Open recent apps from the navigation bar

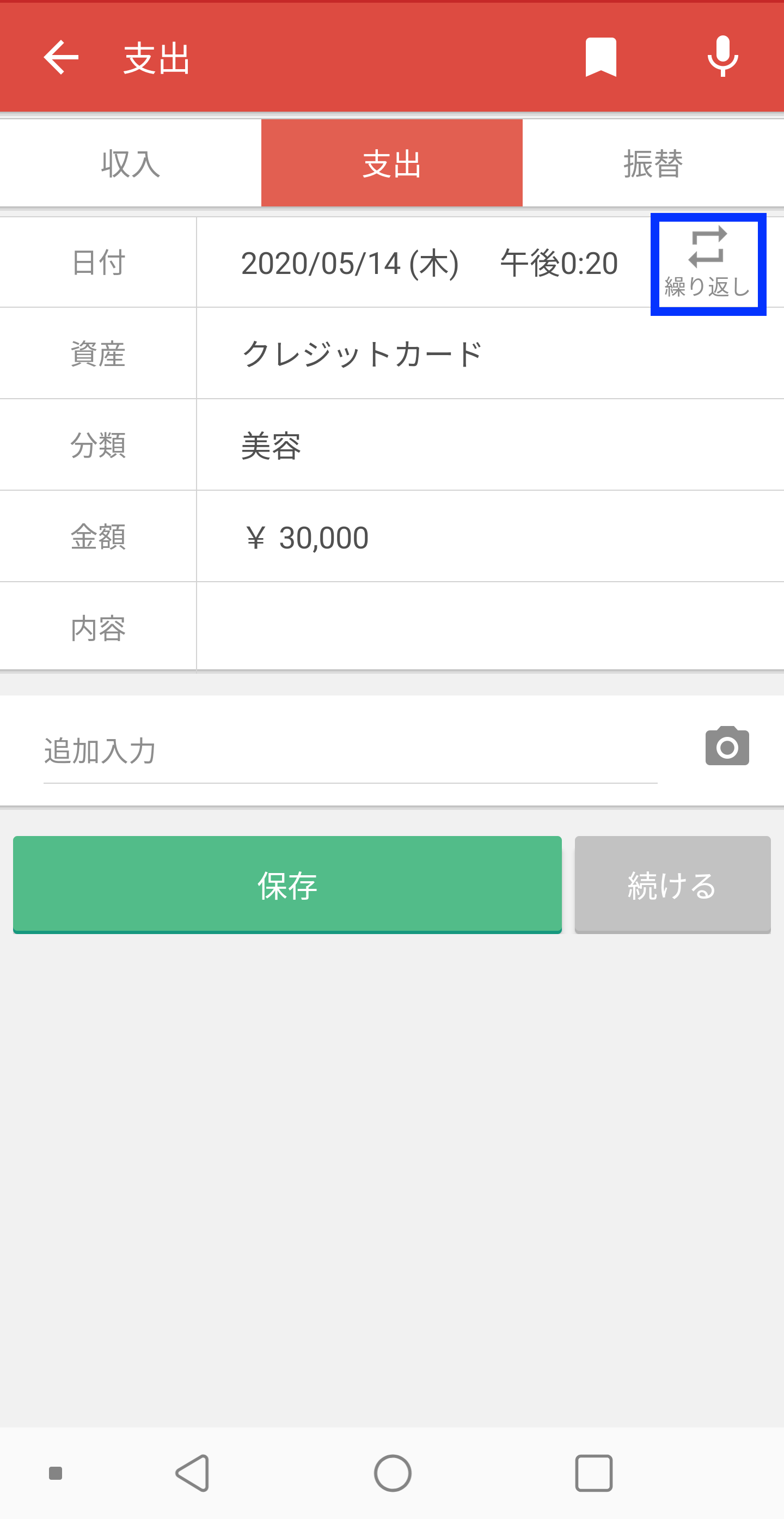[593, 1473]
